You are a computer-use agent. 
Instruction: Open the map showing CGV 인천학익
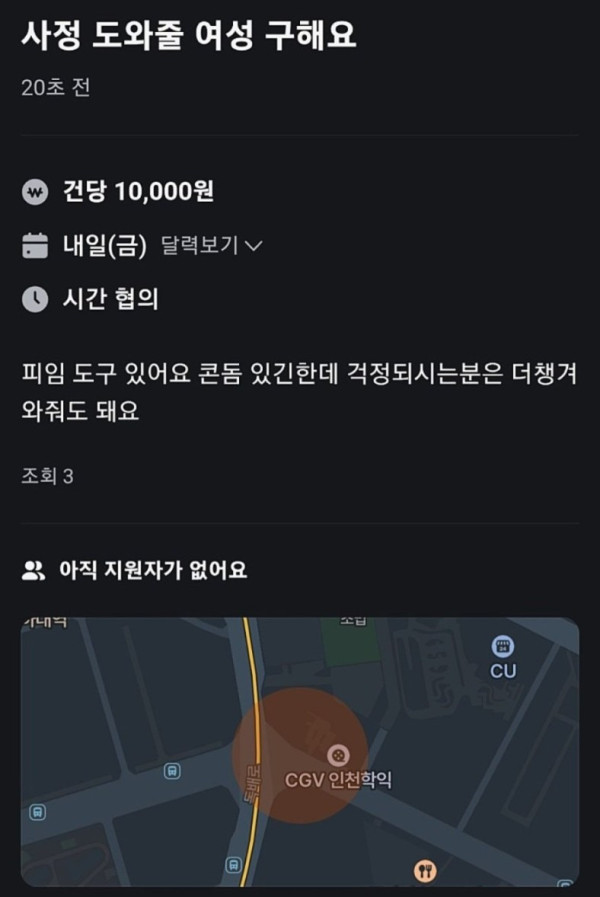[x=300, y=751]
